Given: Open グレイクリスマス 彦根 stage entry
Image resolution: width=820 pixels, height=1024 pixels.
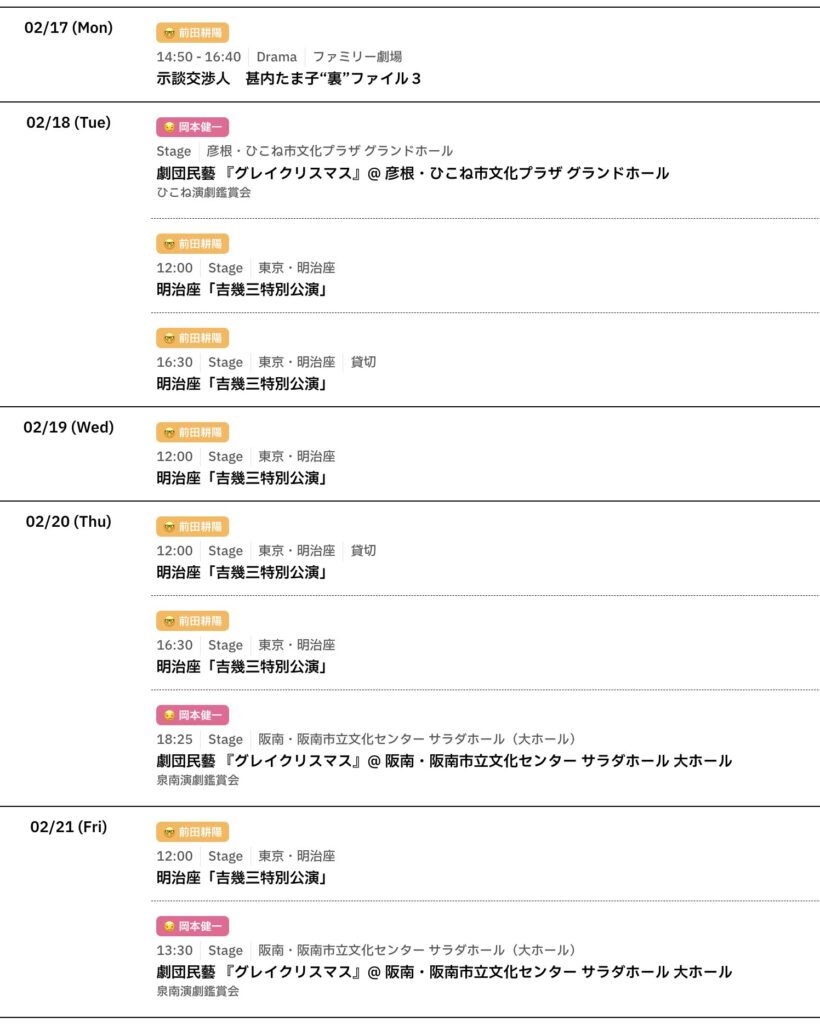Looking at the screenshot, I should point(412,173).
